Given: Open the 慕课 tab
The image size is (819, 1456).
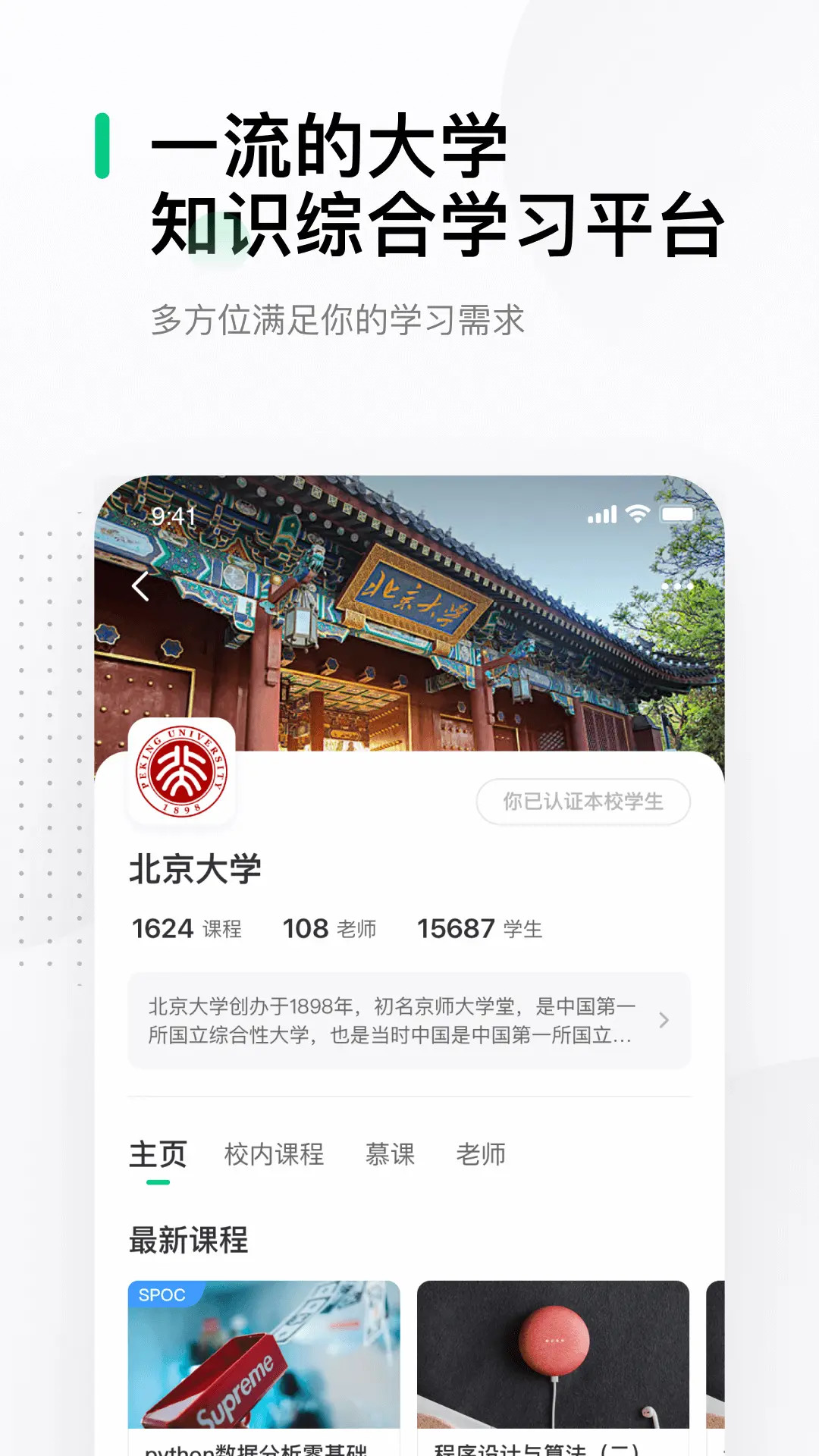Looking at the screenshot, I should [x=389, y=1156].
